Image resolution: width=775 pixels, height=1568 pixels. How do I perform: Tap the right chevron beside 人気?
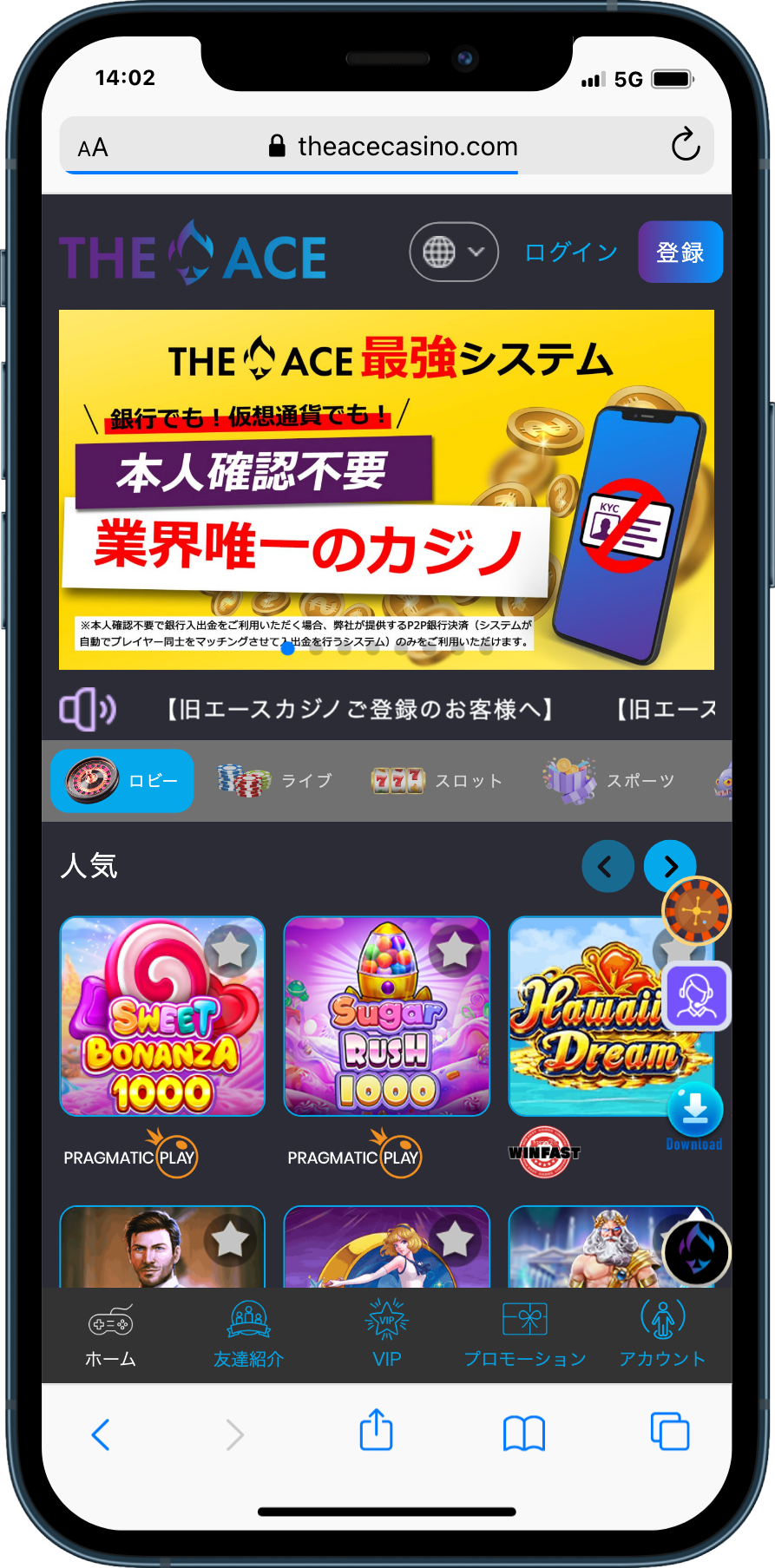669,865
